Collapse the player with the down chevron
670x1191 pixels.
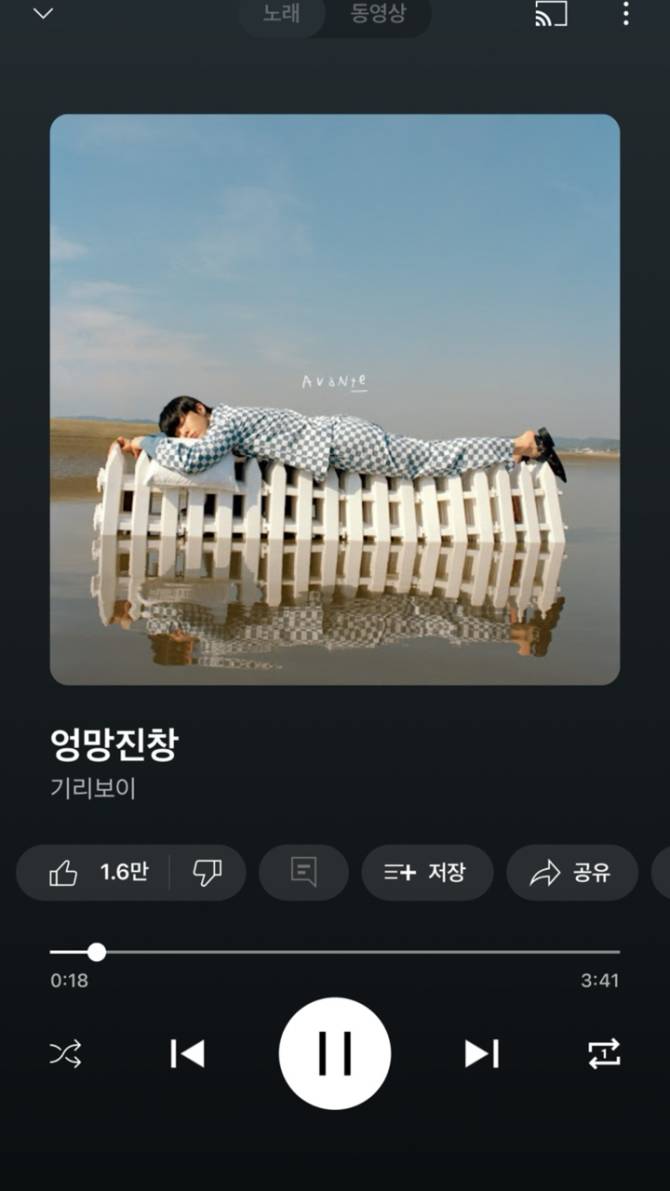pos(43,14)
